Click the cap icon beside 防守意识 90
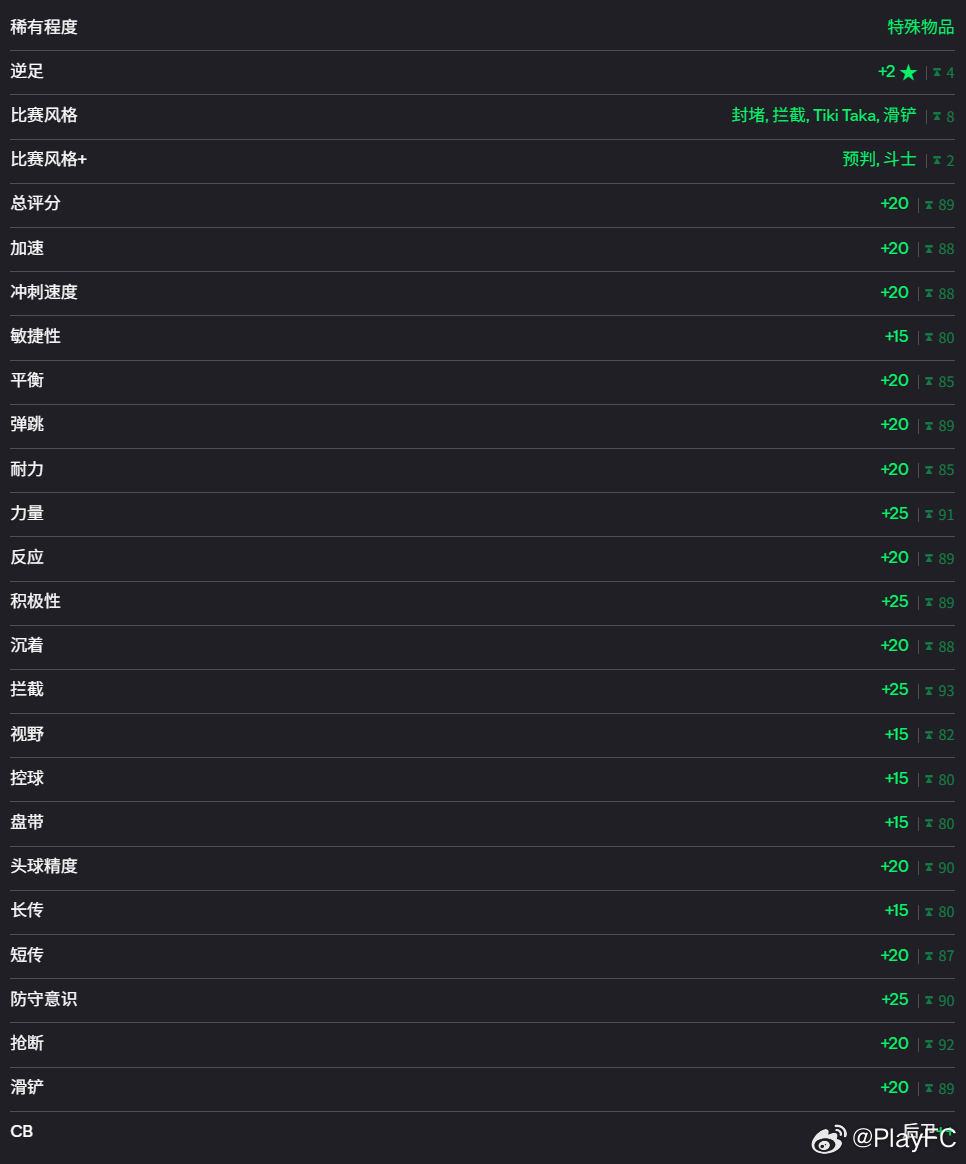 click(x=929, y=1000)
